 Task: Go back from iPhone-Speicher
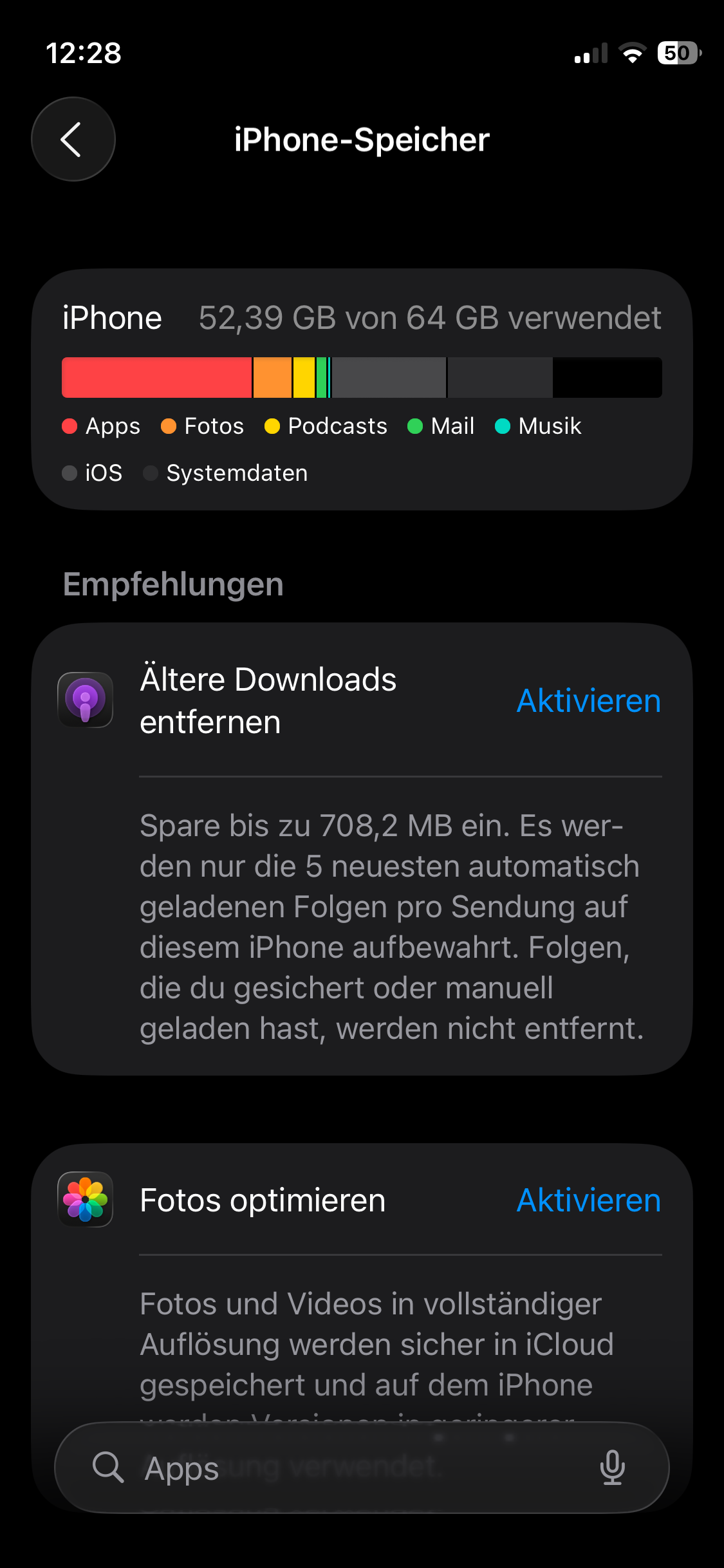point(73,139)
